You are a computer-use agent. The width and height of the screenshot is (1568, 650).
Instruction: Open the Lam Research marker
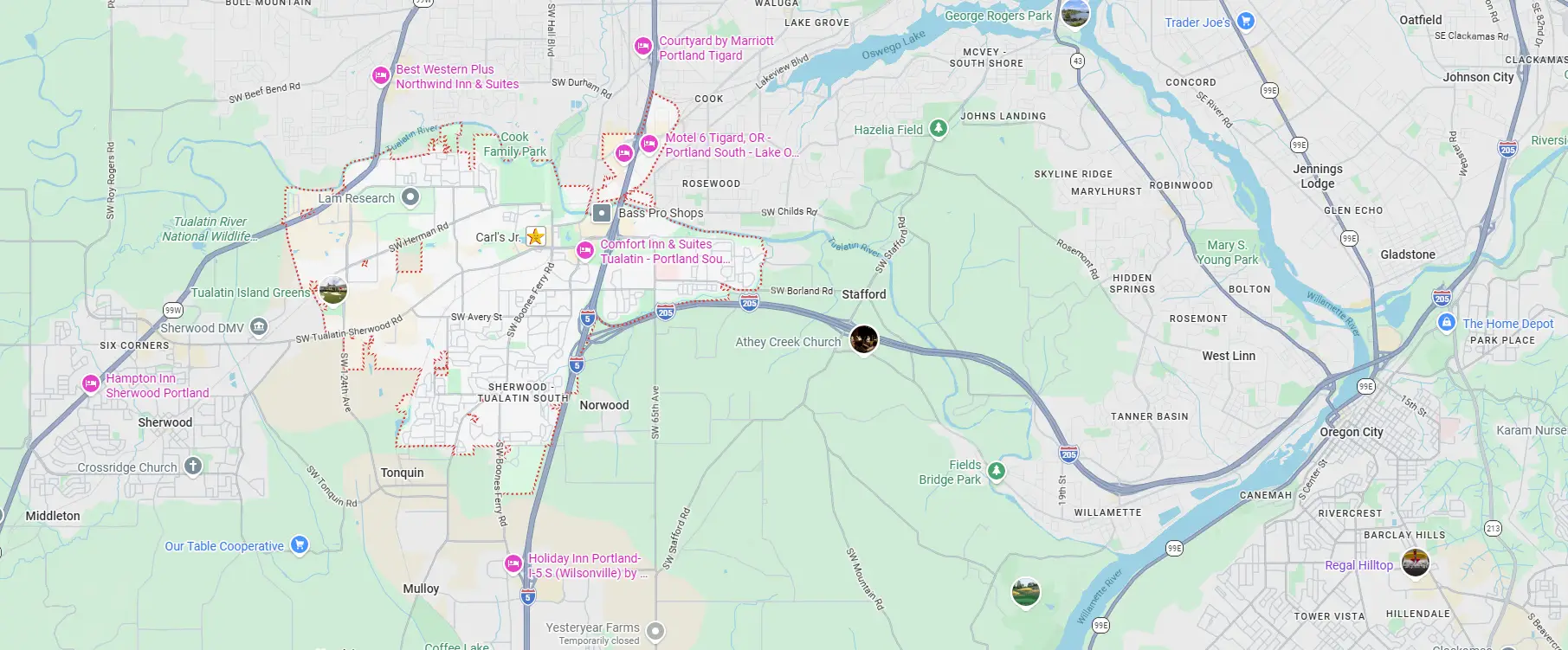410,197
